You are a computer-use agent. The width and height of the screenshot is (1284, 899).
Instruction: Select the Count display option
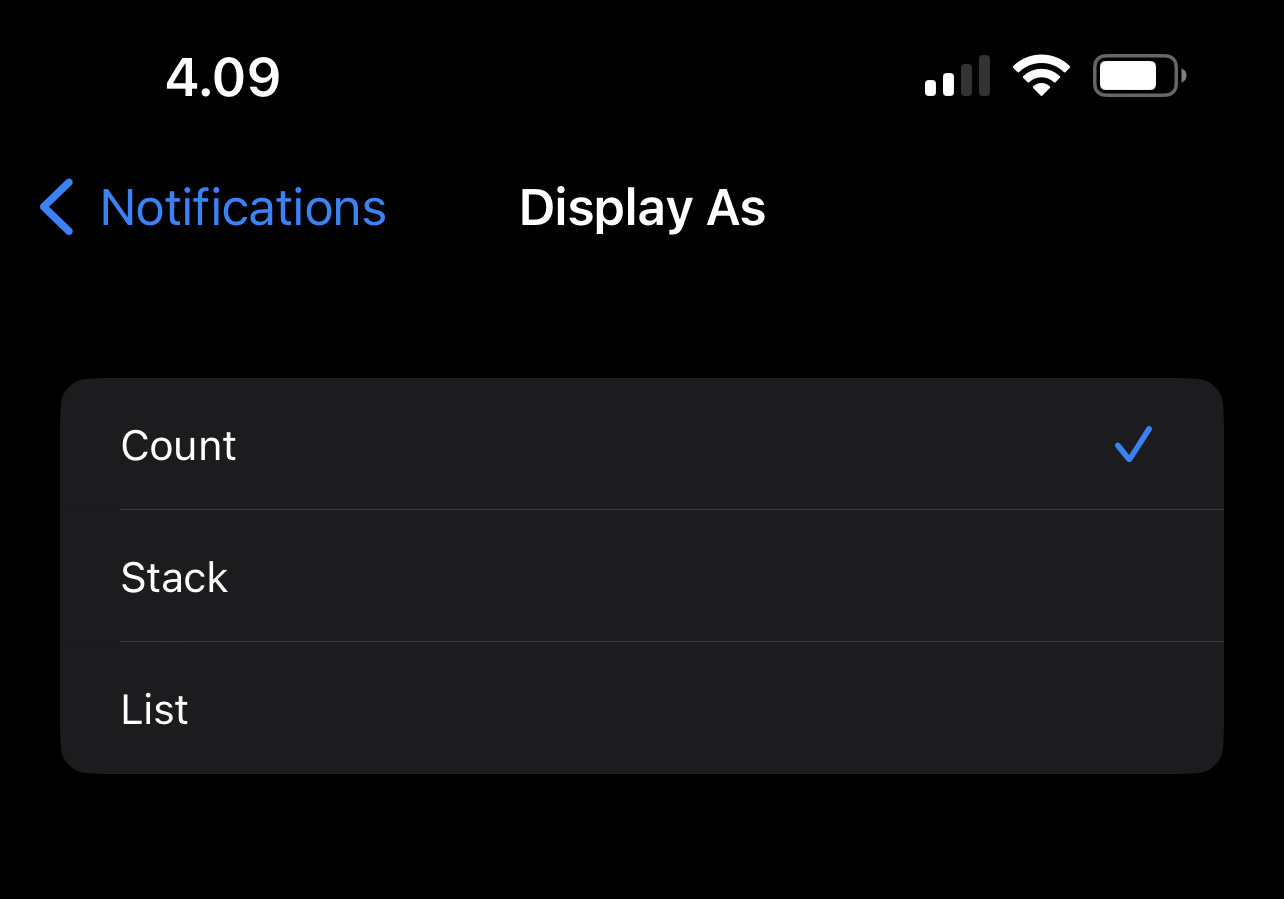[640, 445]
